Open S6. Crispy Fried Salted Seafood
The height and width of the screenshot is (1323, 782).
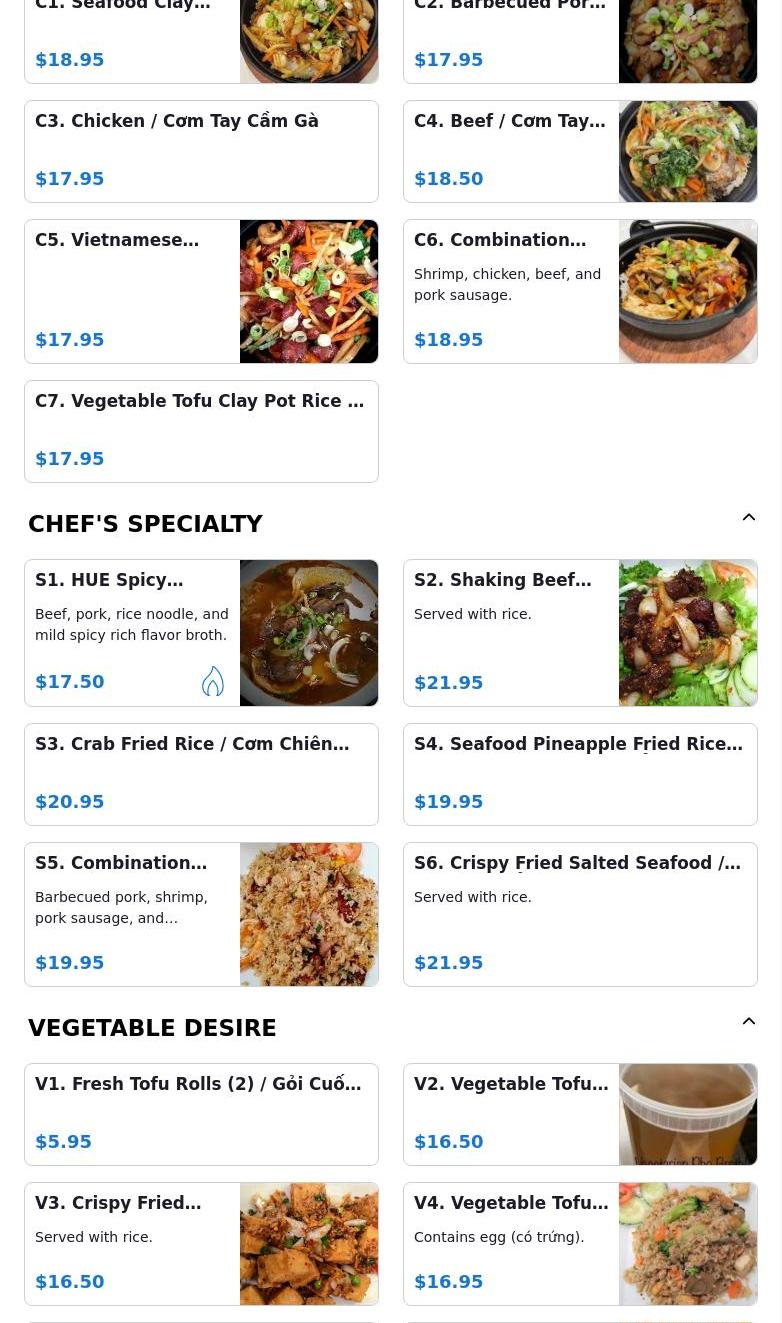pyautogui.click(x=580, y=914)
